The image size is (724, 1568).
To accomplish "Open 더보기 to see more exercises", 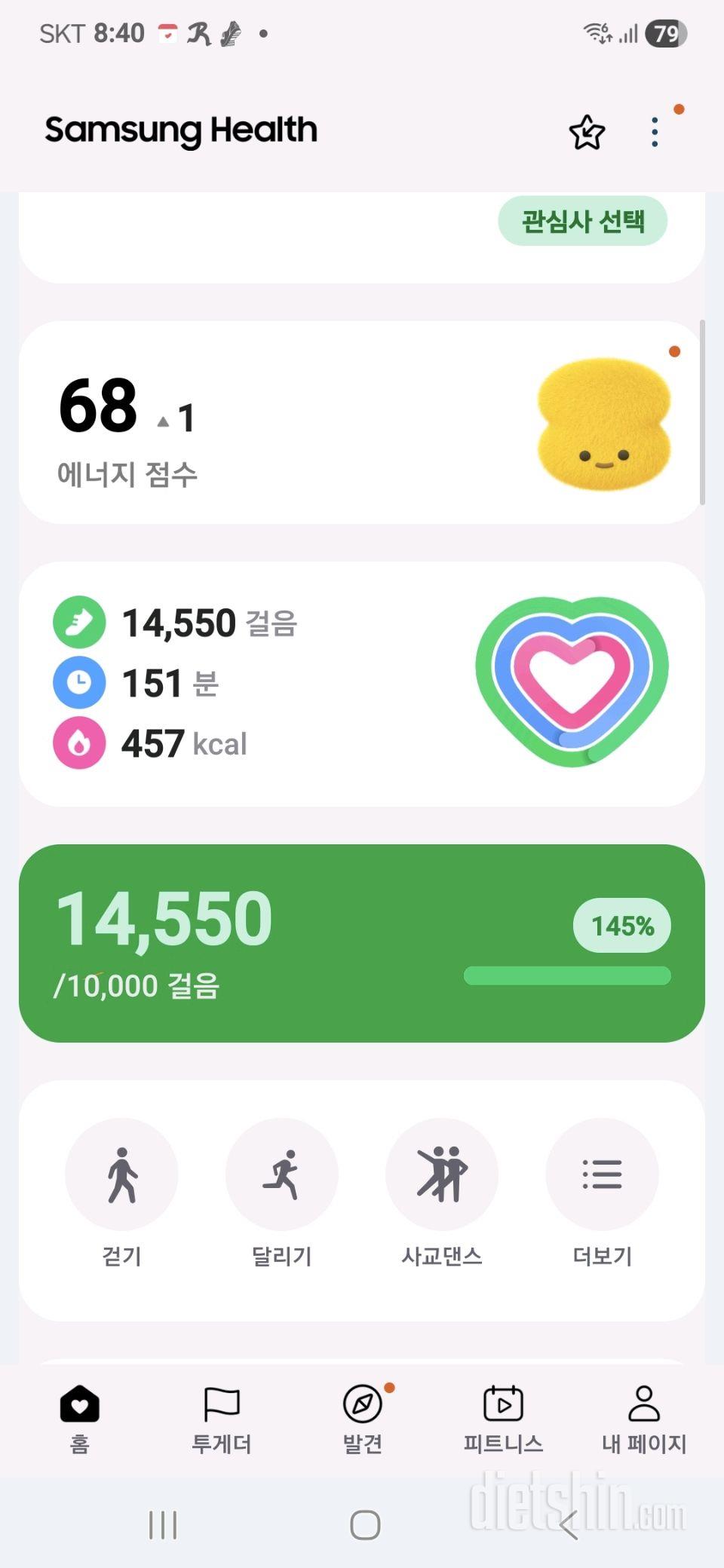I will click(603, 1173).
